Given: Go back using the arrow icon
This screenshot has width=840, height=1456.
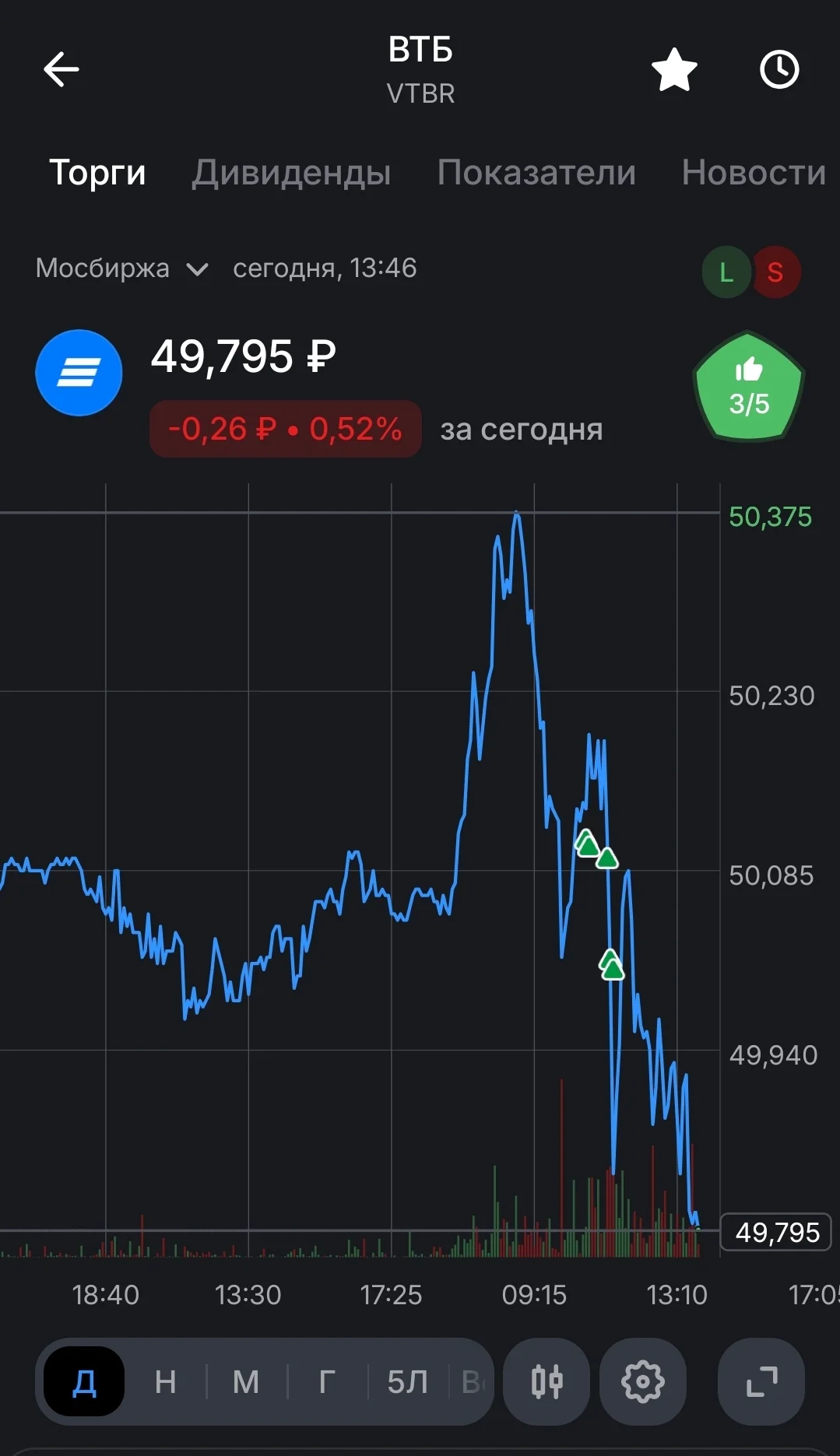Looking at the screenshot, I should (61, 69).
